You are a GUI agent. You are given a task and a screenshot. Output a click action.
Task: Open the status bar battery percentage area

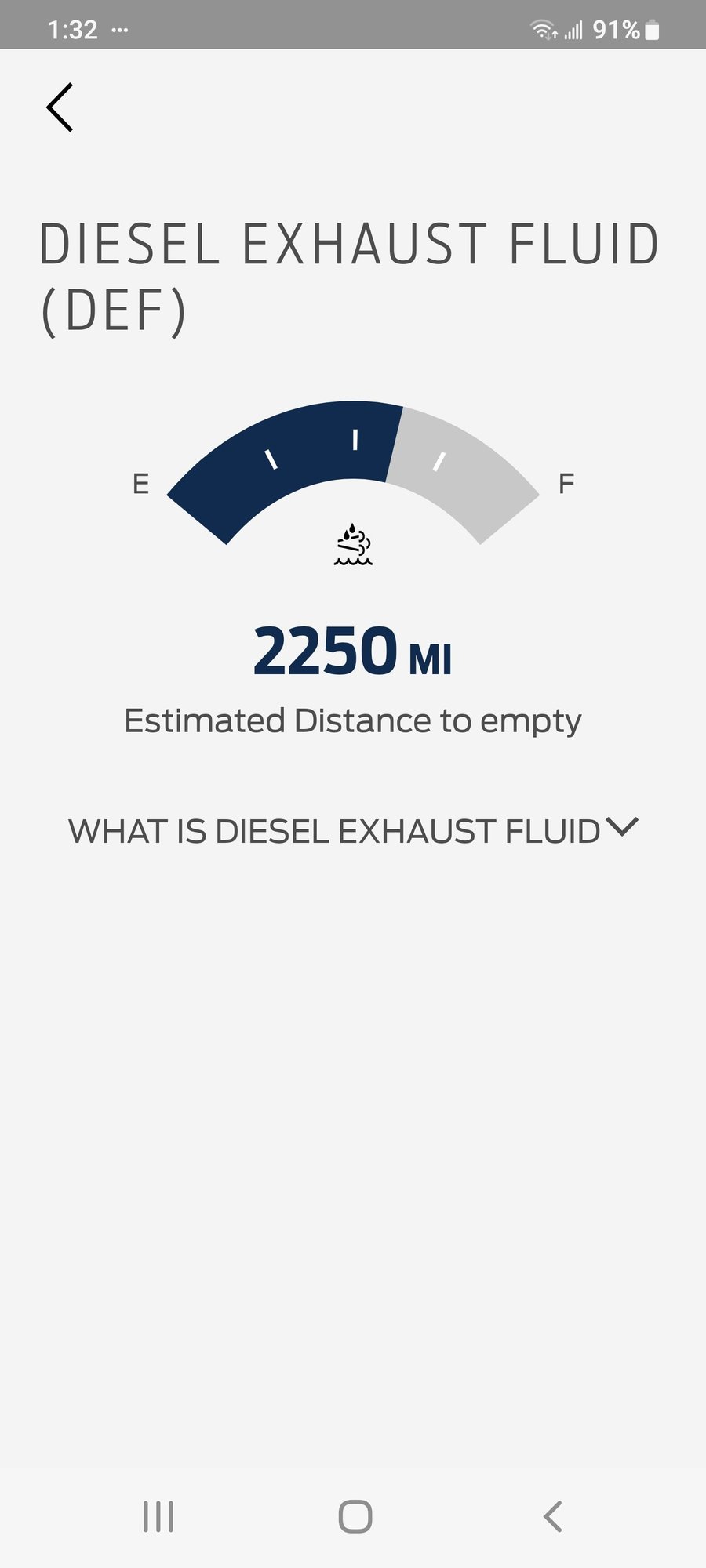pos(614,31)
